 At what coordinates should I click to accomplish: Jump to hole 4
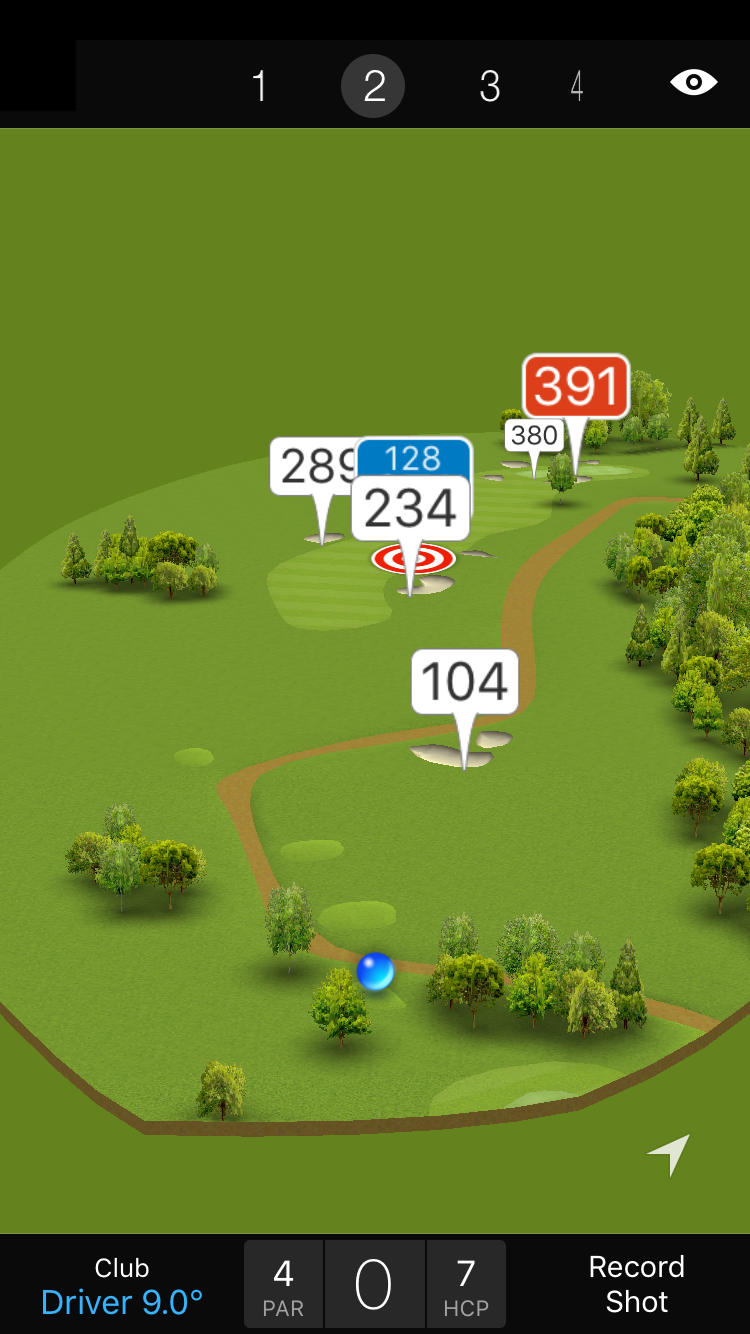pos(577,86)
